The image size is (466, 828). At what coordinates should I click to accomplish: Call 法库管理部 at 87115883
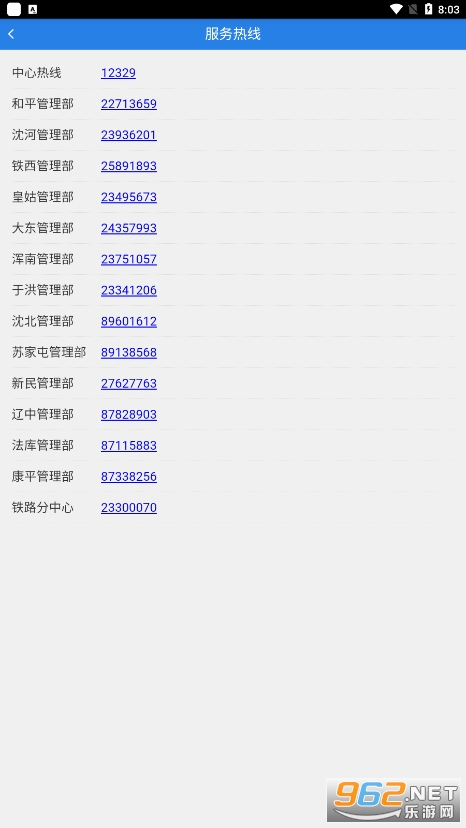pos(129,446)
